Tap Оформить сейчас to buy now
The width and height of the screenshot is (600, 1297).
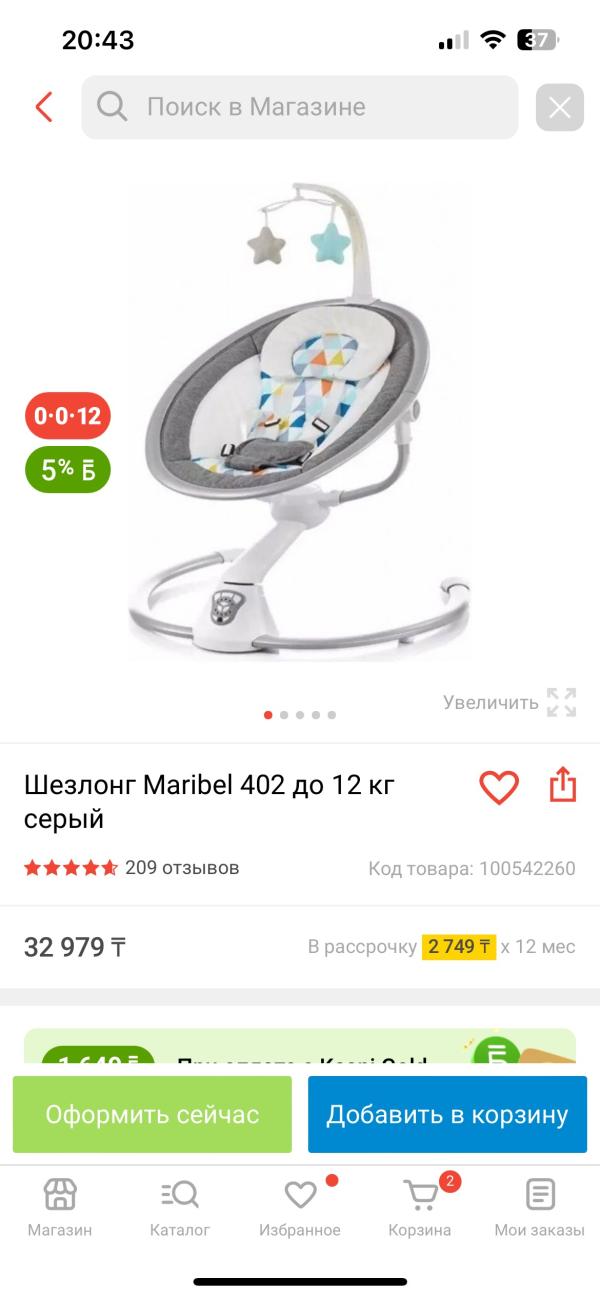click(152, 1114)
